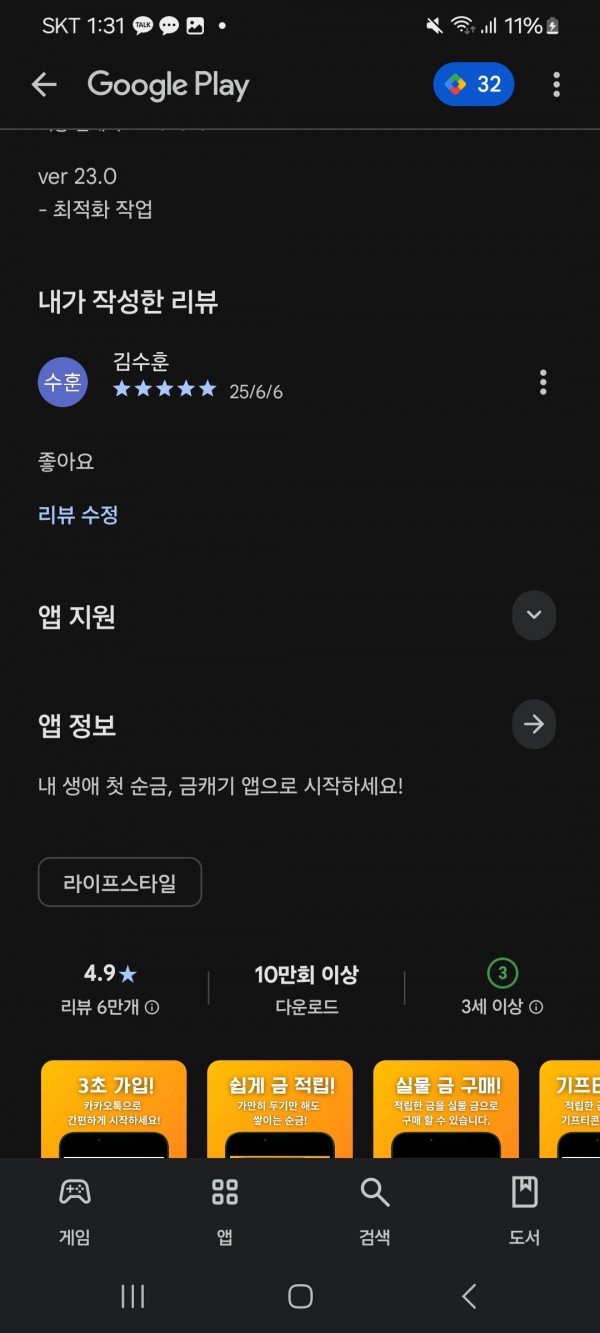Switch to the 게임 tab
600x1333 pixels.
tap(75, 1210)
